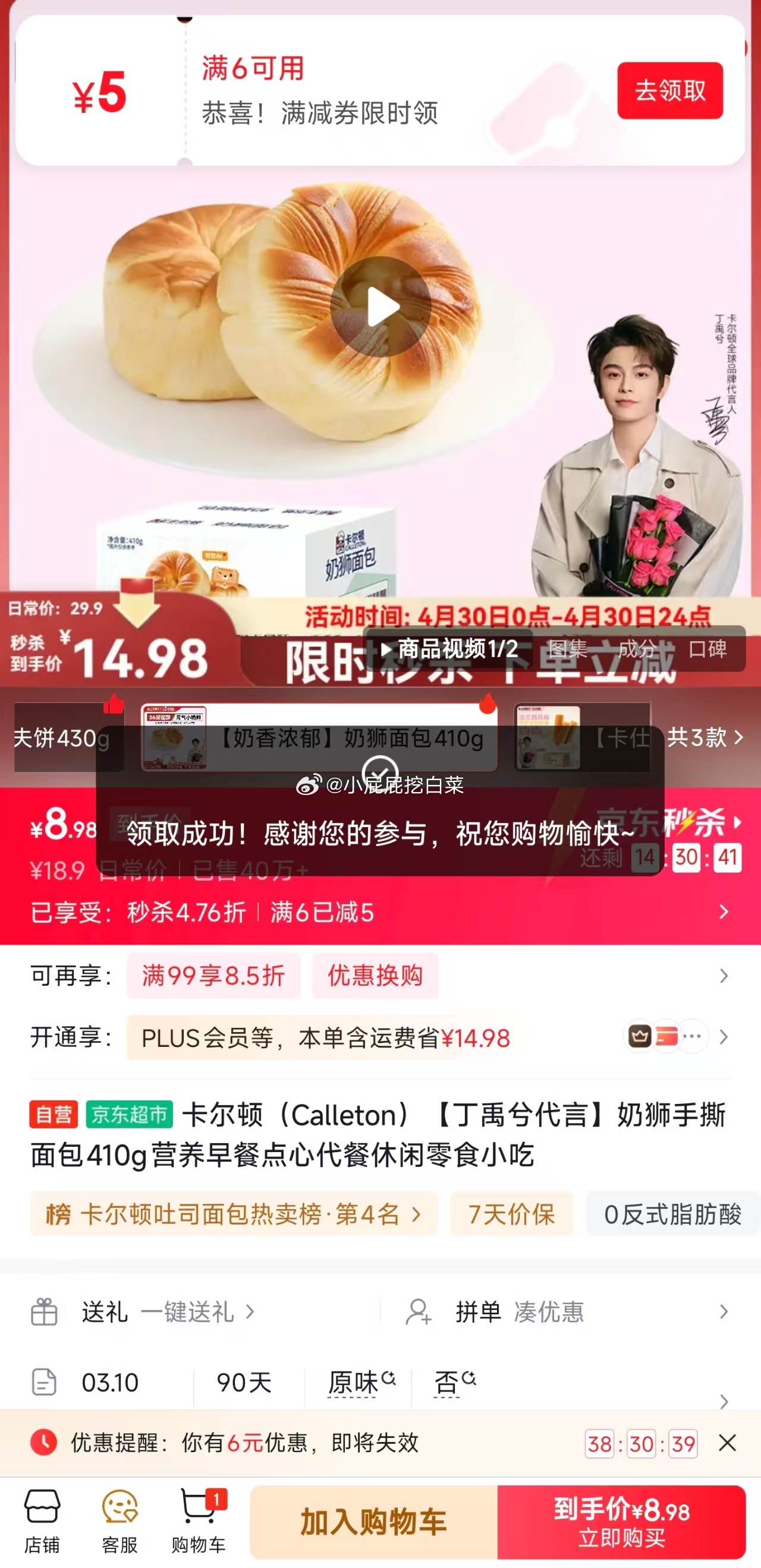
Task: Buy now at 到手价¥8.98
Action: pos(621,1522)
